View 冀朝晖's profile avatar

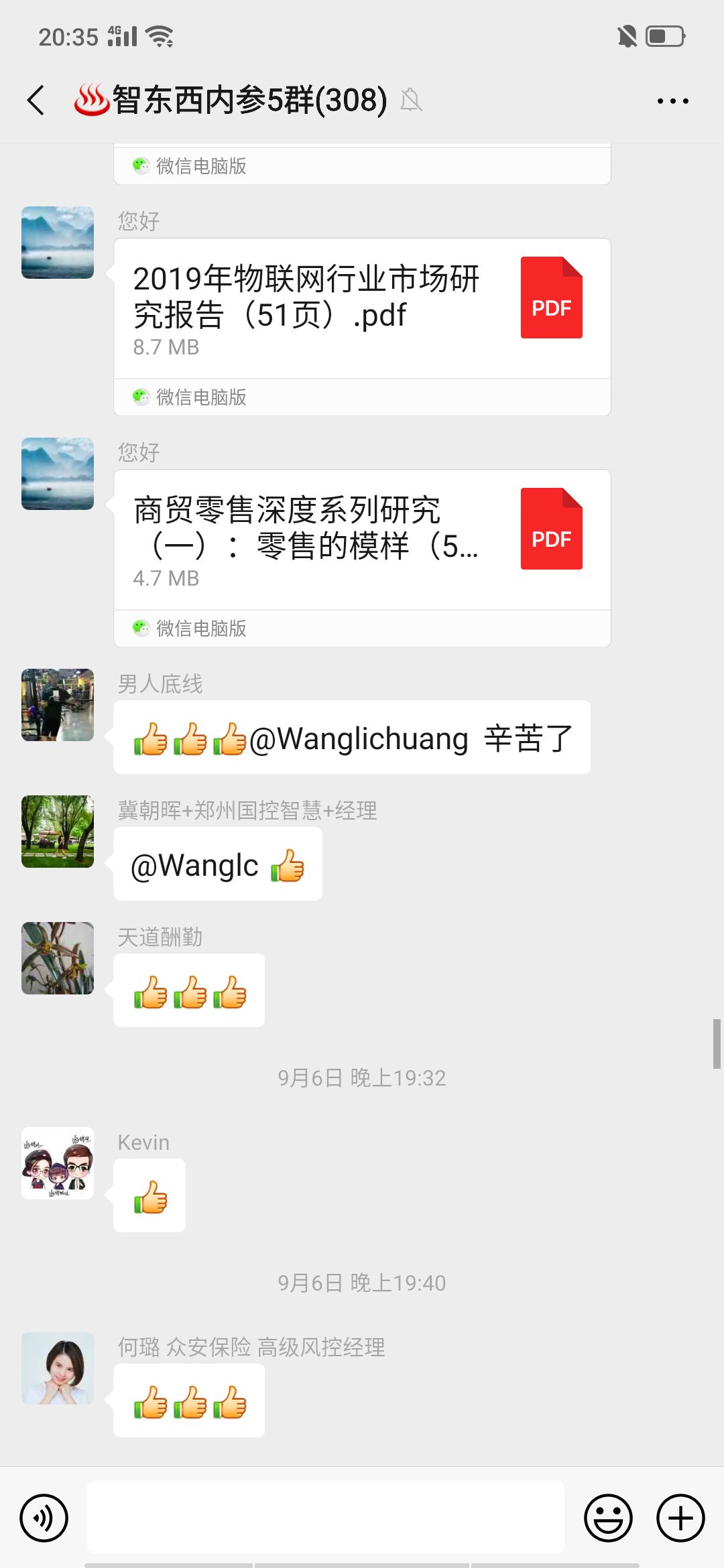pos(58,832)
